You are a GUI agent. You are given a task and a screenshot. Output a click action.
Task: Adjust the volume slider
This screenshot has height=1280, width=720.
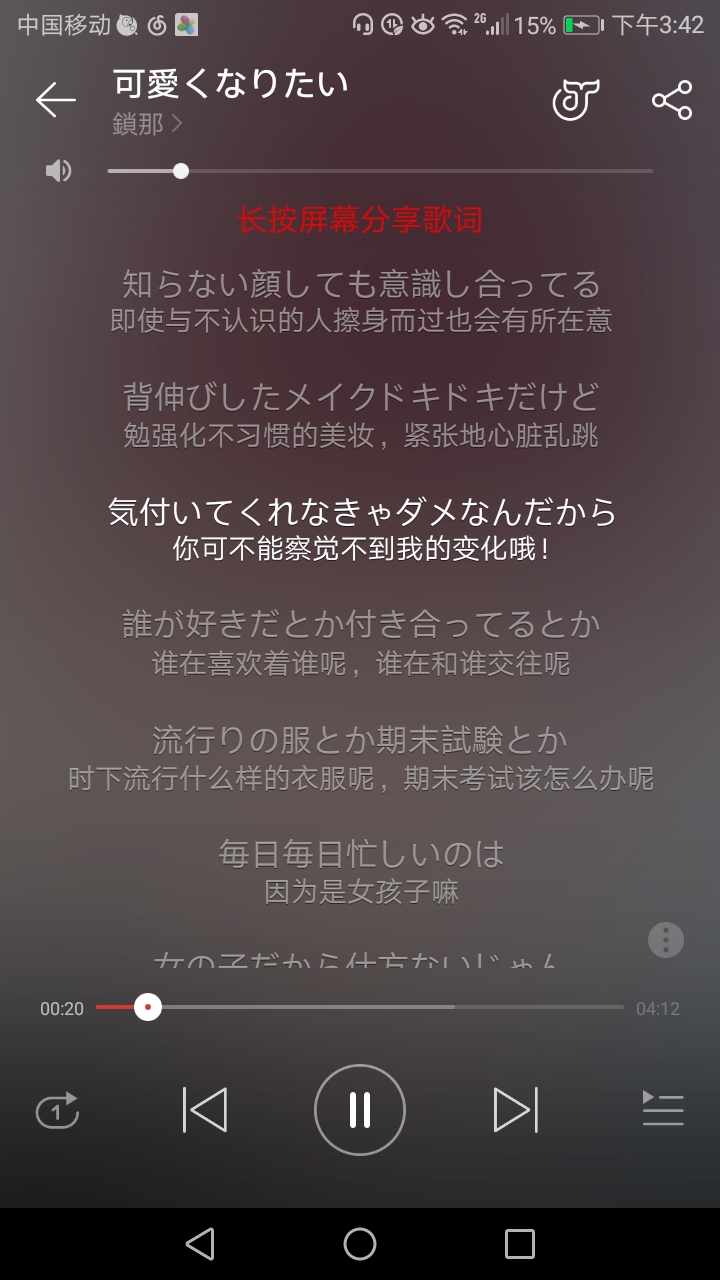[181, 171]
